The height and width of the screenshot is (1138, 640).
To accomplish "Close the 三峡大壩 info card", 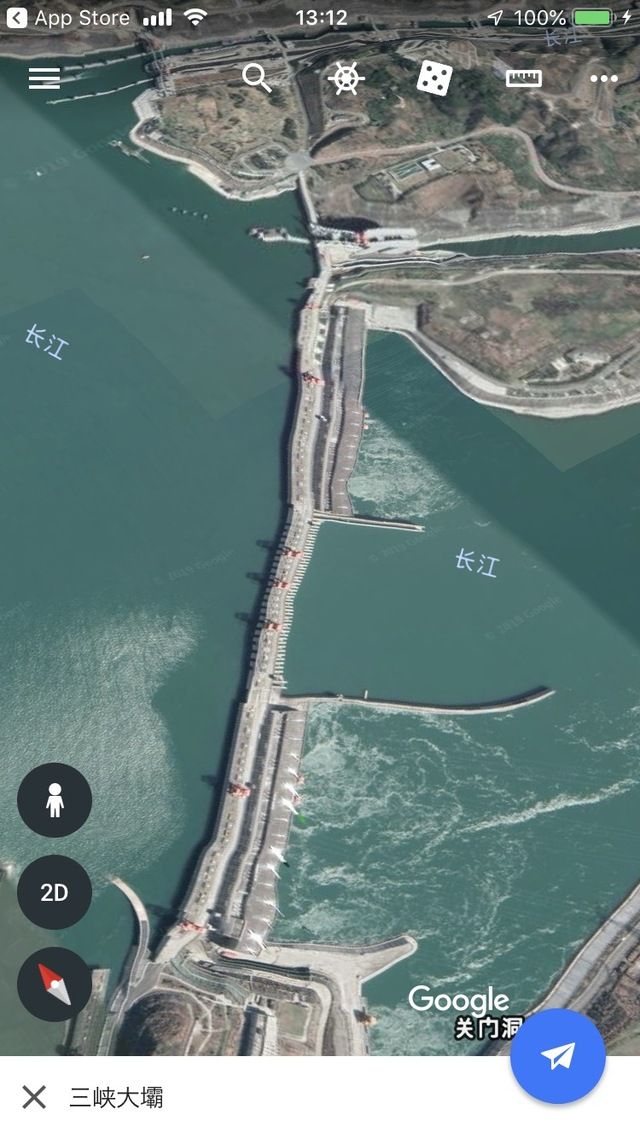I will click(x=34, y=1097).
